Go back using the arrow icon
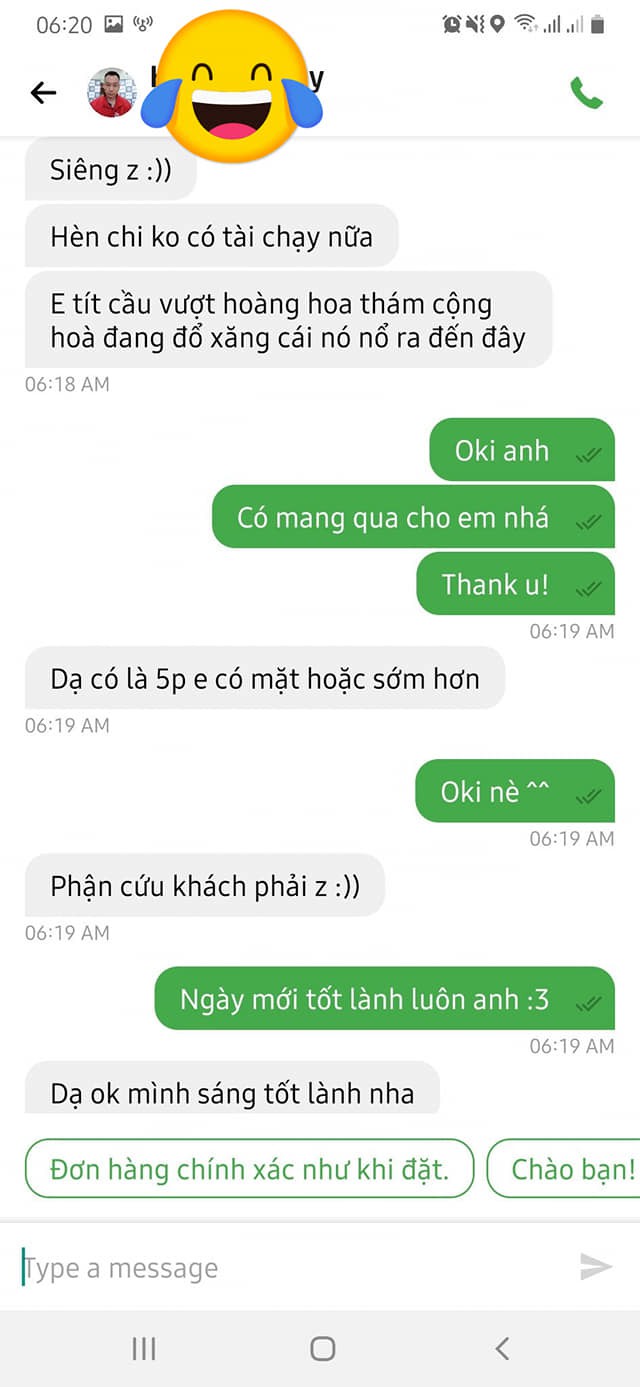This screenshot has width=640, height=1387. coord(43,93)
